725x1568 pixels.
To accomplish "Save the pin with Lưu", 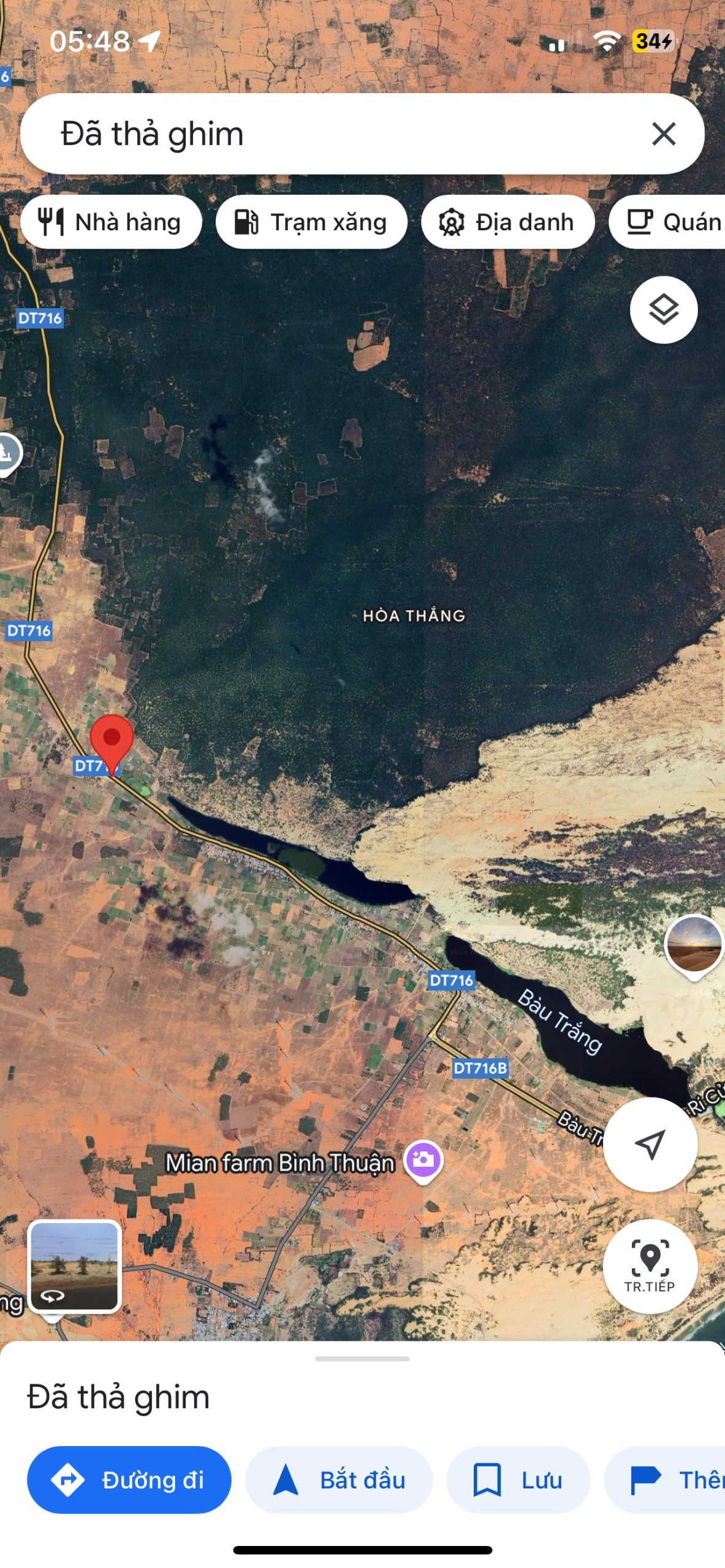I will (x=518, y=1480).
